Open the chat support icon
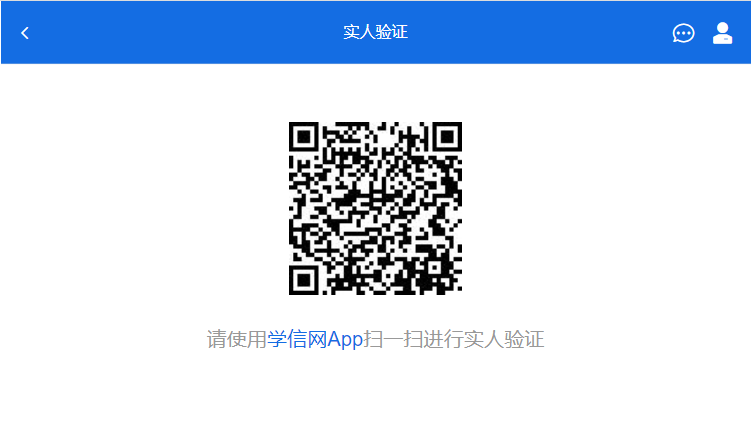 (x=683, y=33)
